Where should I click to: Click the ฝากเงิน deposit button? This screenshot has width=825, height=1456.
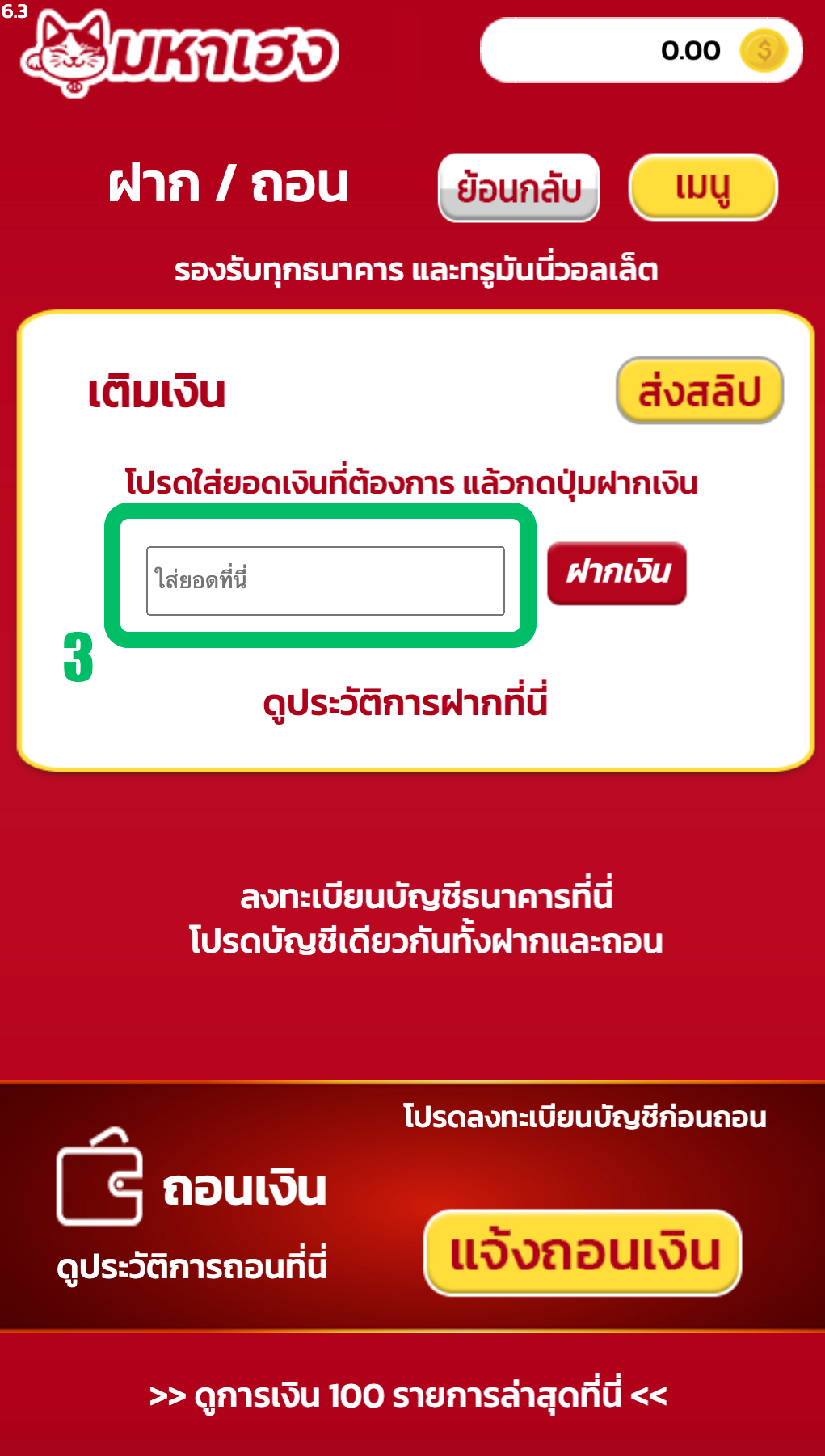pos(617,573)
